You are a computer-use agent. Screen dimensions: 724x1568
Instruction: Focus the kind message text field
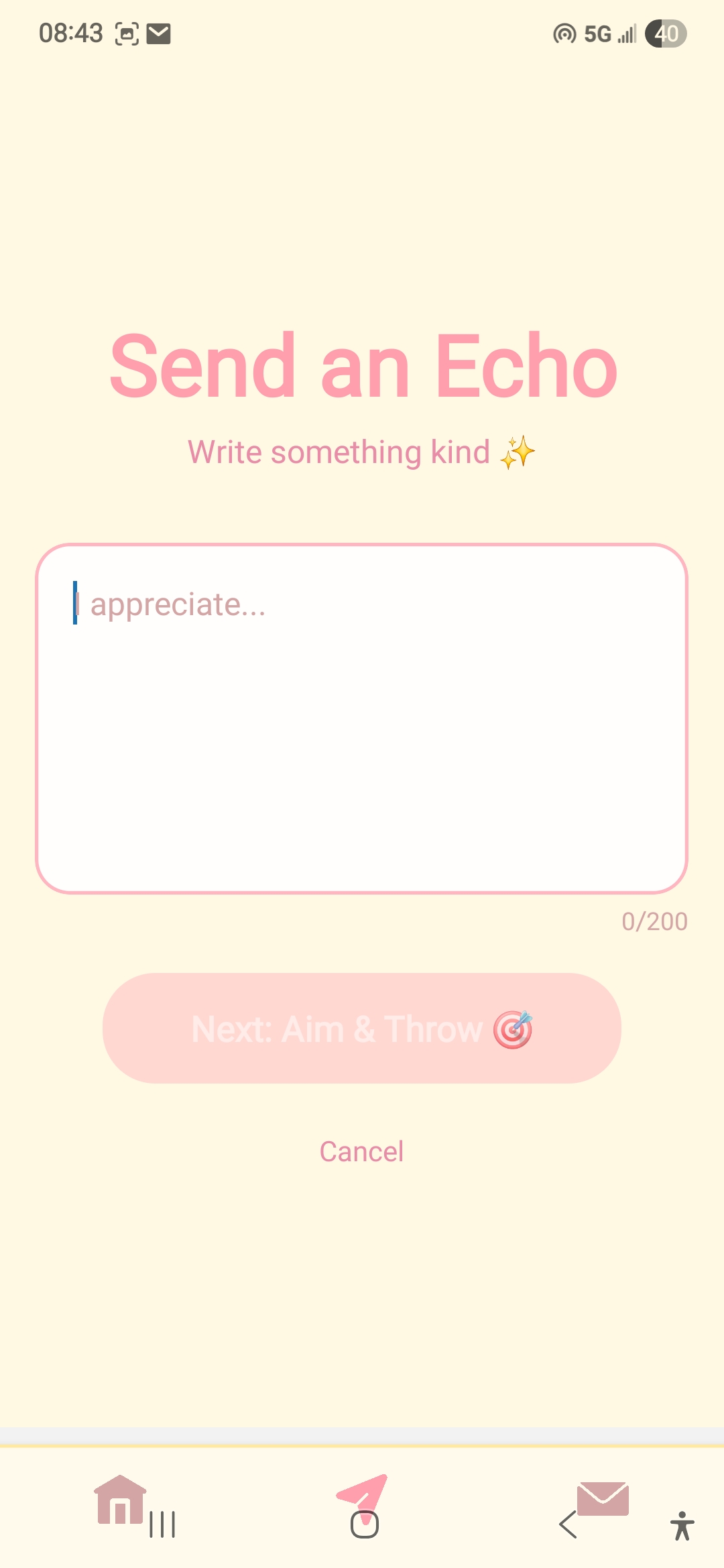(362, 718)
